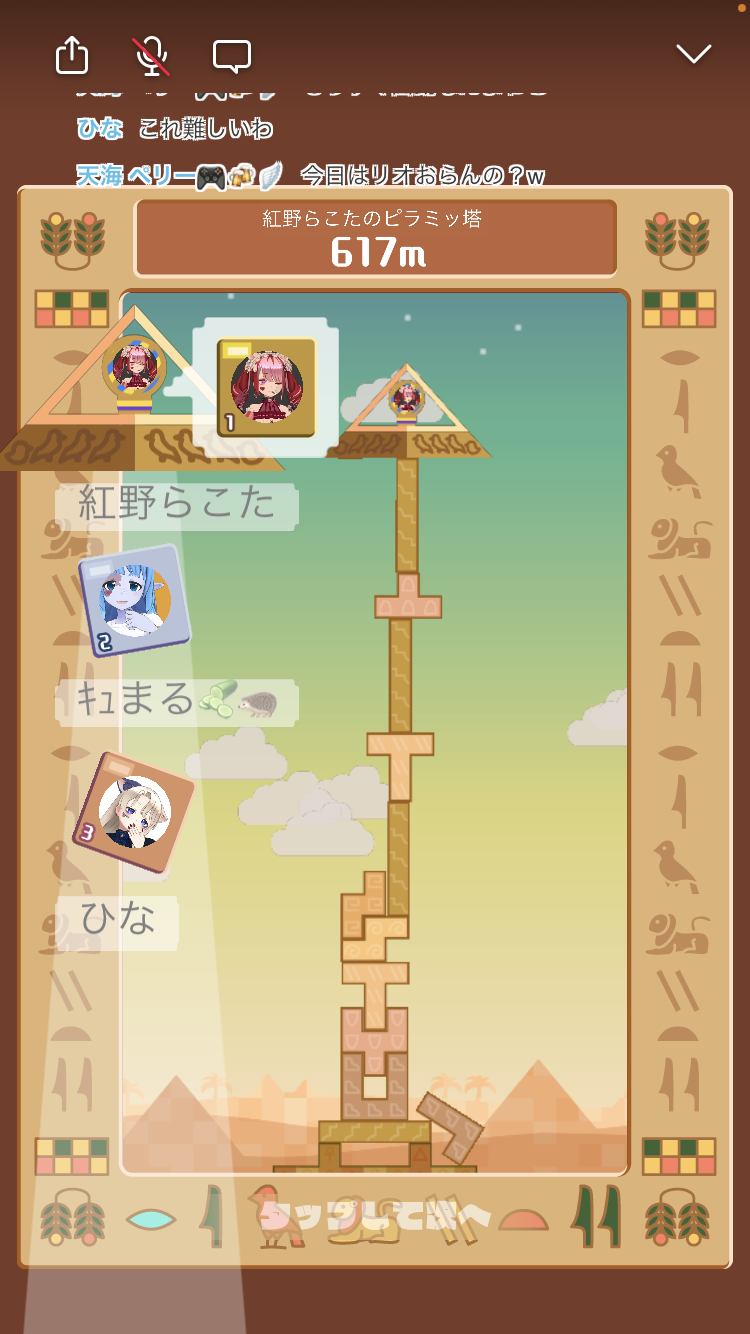This screenshot has width=750, height=1334.
Task: Collapse the stream with the down chevron
Action: pos(693,54)
